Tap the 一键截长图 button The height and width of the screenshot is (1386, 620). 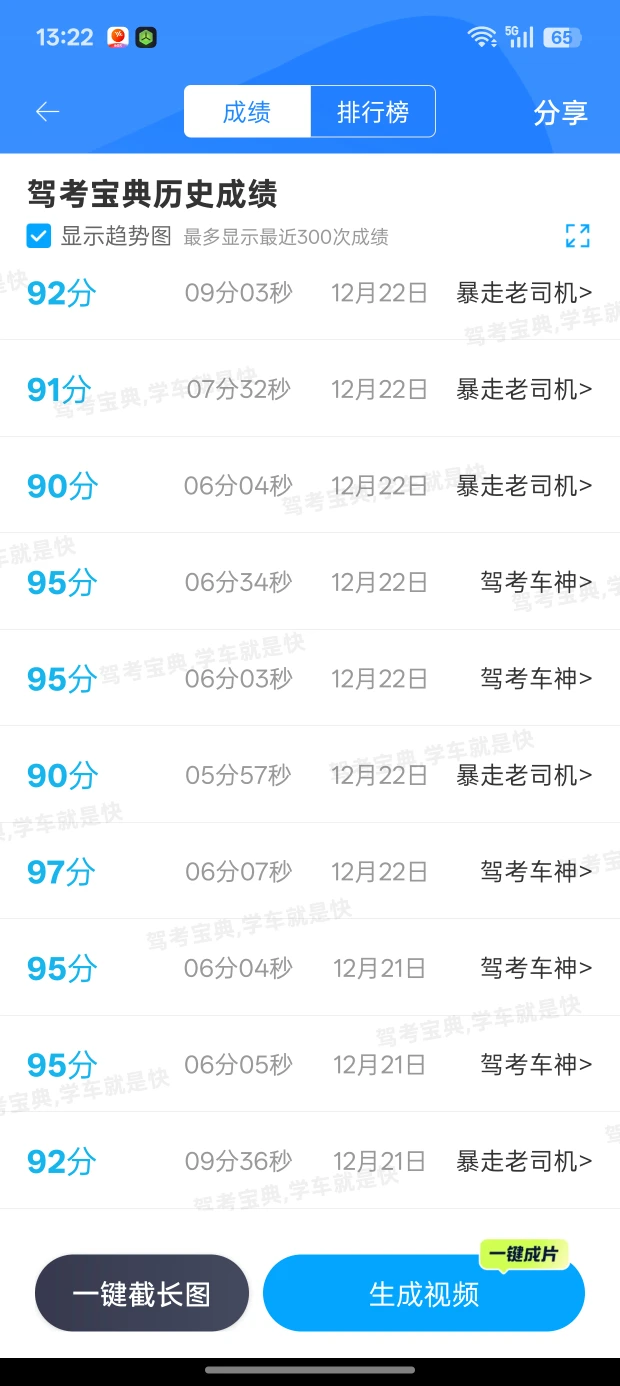141,1294
